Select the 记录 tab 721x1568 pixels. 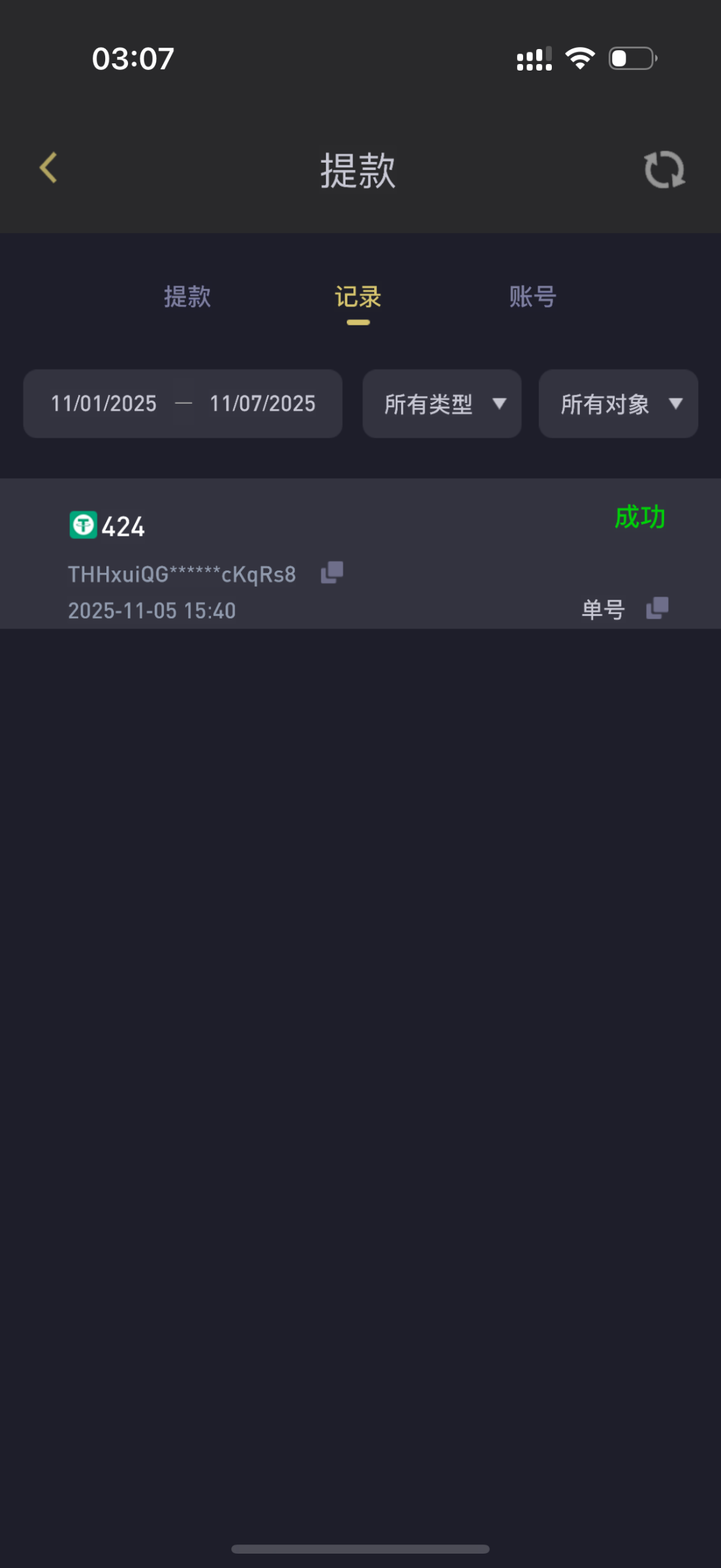pyautogui.click(x=358, y=297)
